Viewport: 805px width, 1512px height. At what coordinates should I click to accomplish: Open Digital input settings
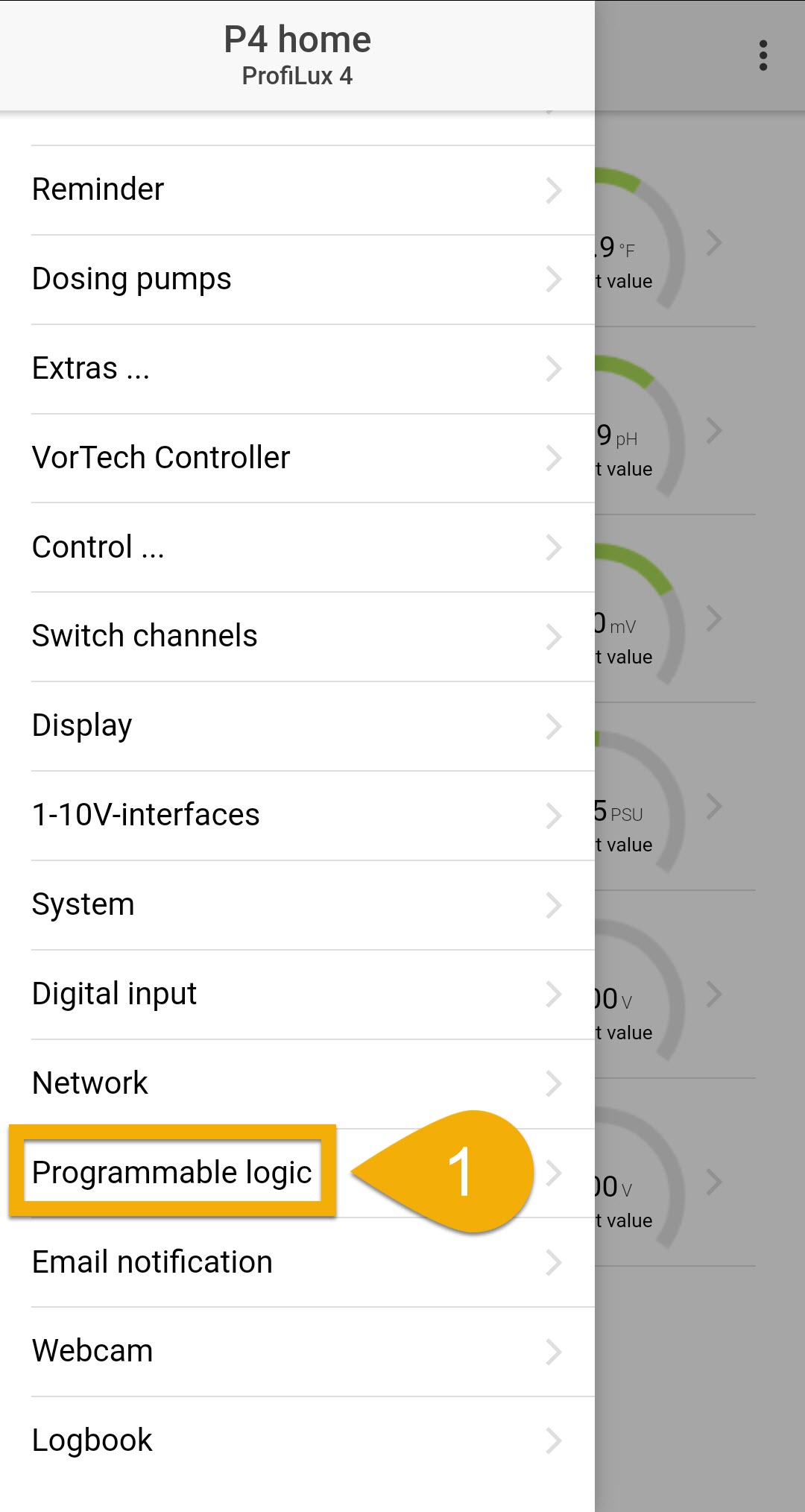pos(297,995)
